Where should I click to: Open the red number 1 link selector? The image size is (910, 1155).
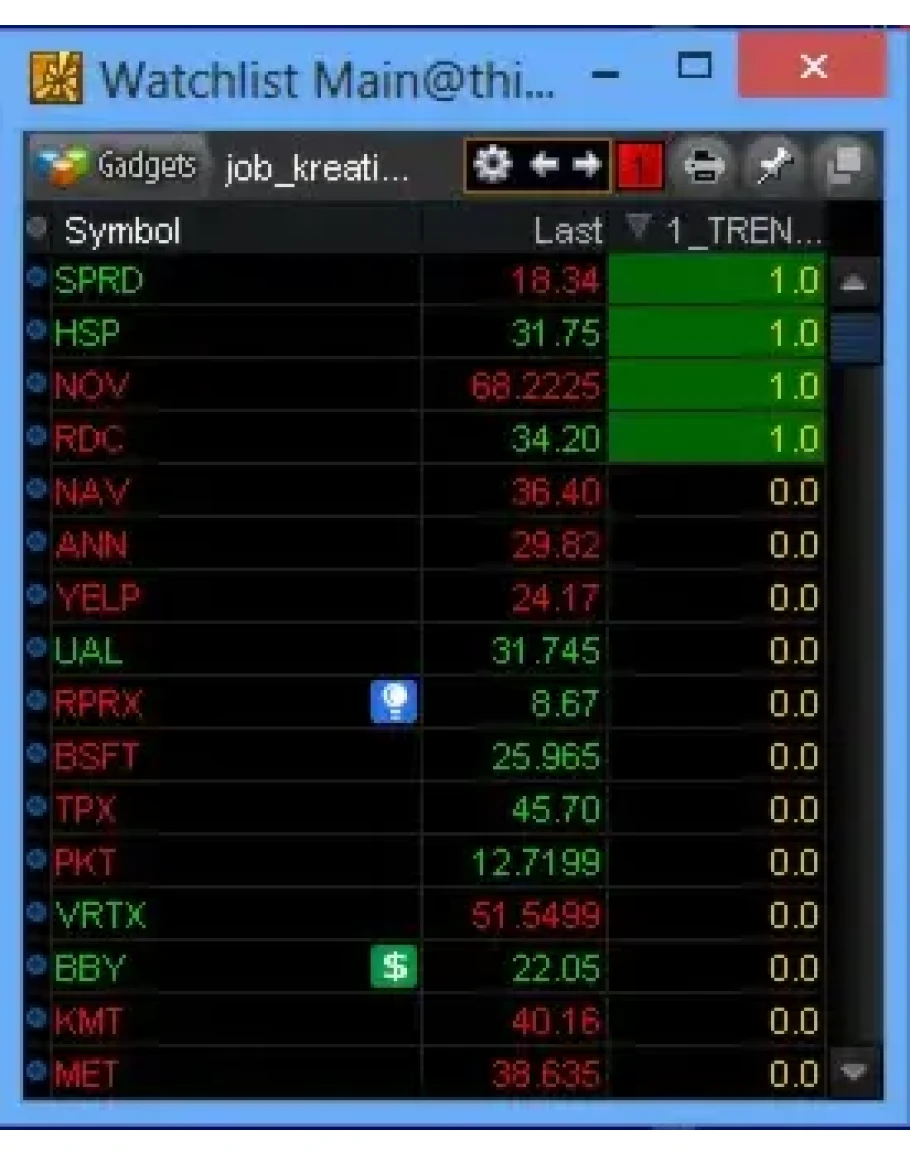[633, 165]
